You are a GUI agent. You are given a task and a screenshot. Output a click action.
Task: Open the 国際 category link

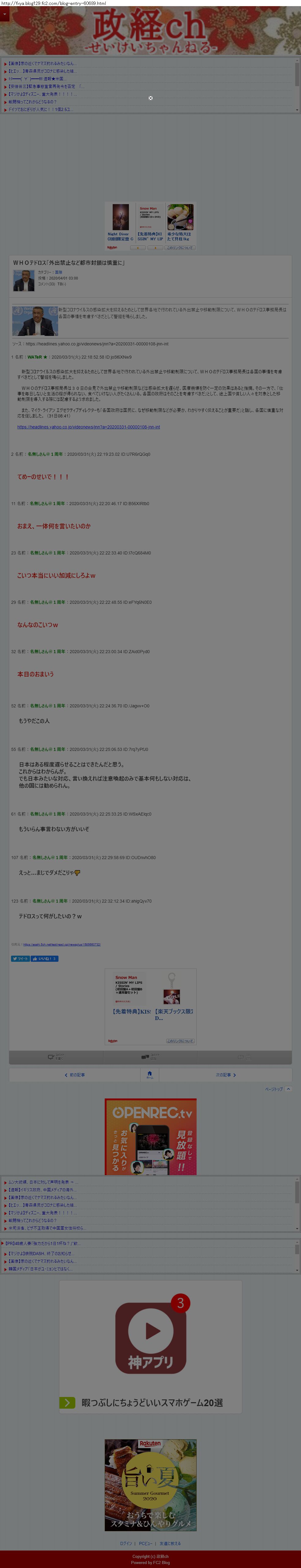[x=58, y=272]
